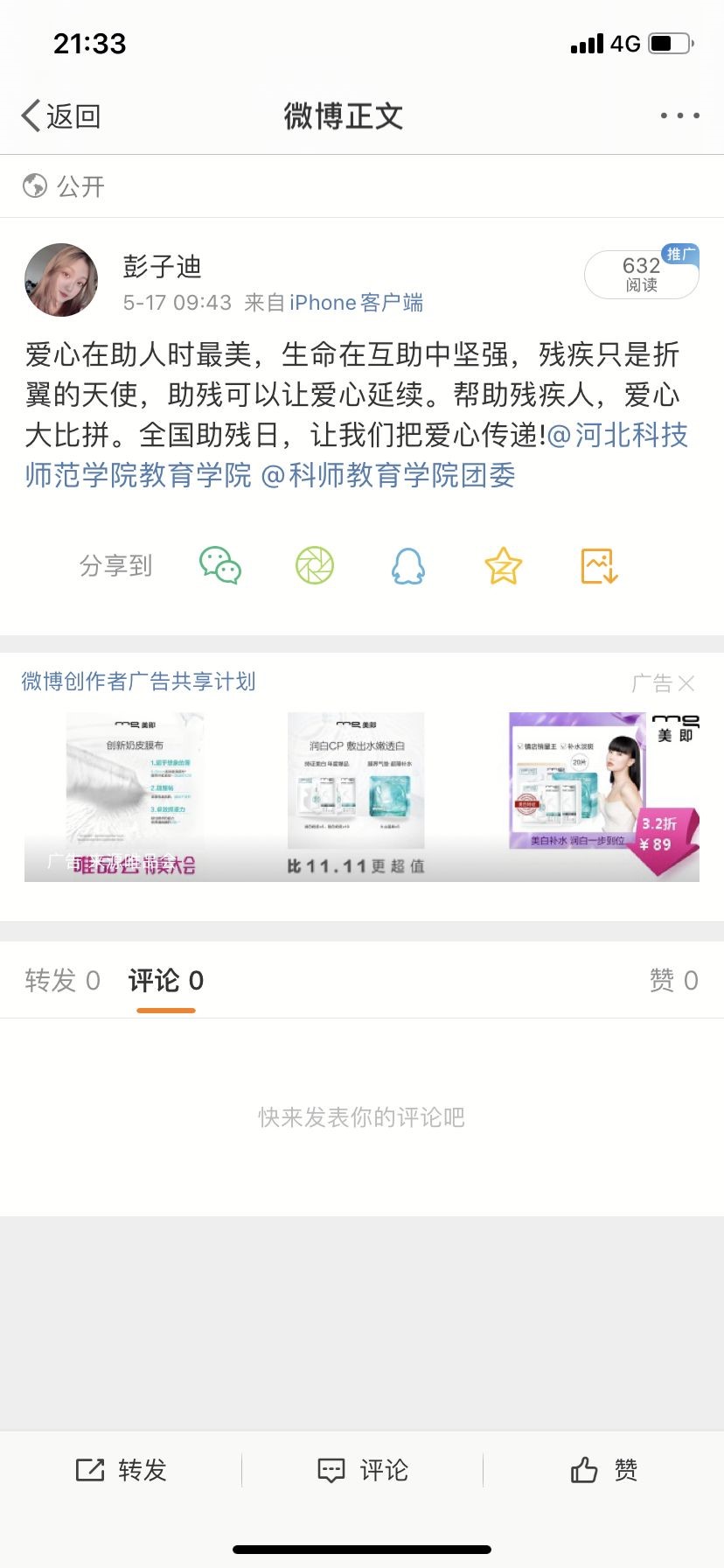The height and width of the screenshot is (1568, 724).
Task: Share the post to Qzone star icon
Action: 504,565
